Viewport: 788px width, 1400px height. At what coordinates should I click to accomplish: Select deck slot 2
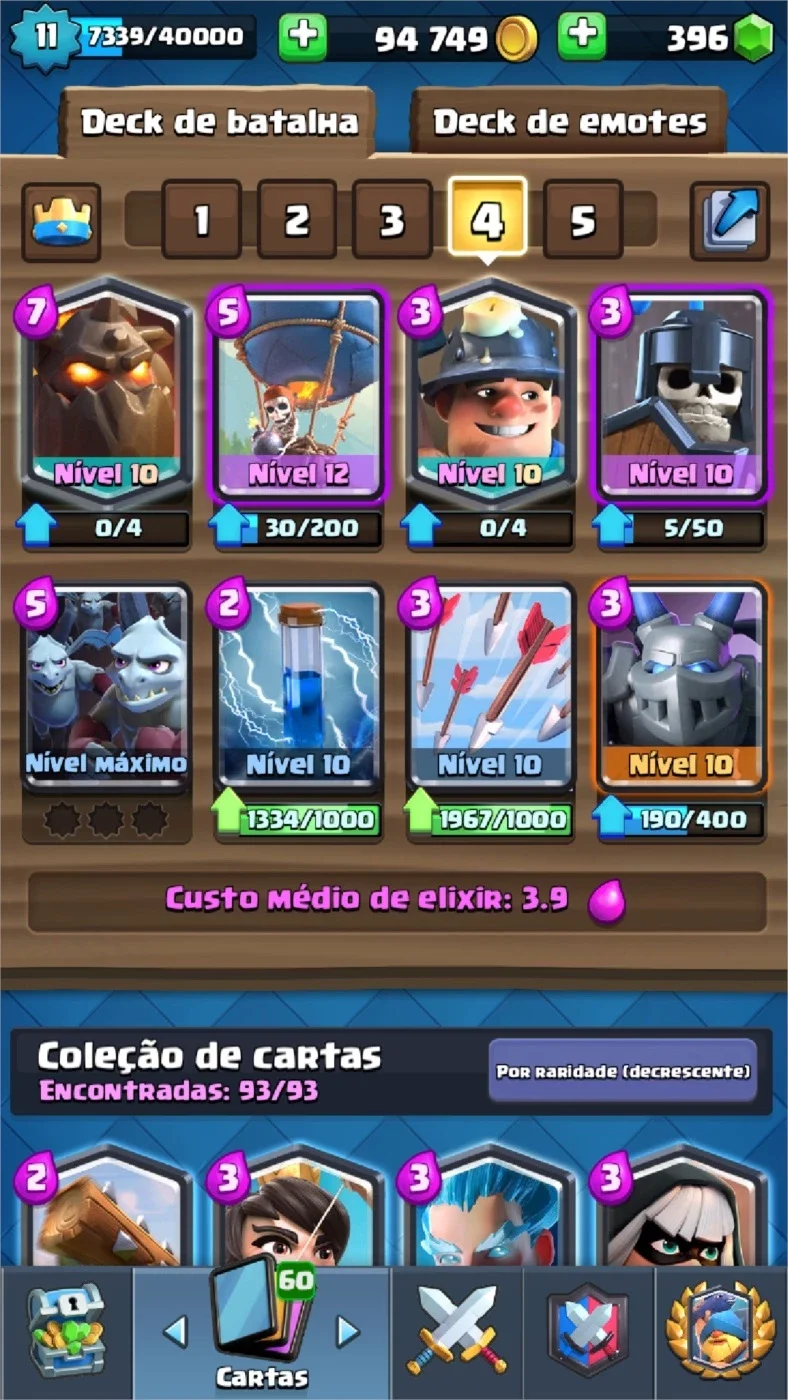click(296, 220)
